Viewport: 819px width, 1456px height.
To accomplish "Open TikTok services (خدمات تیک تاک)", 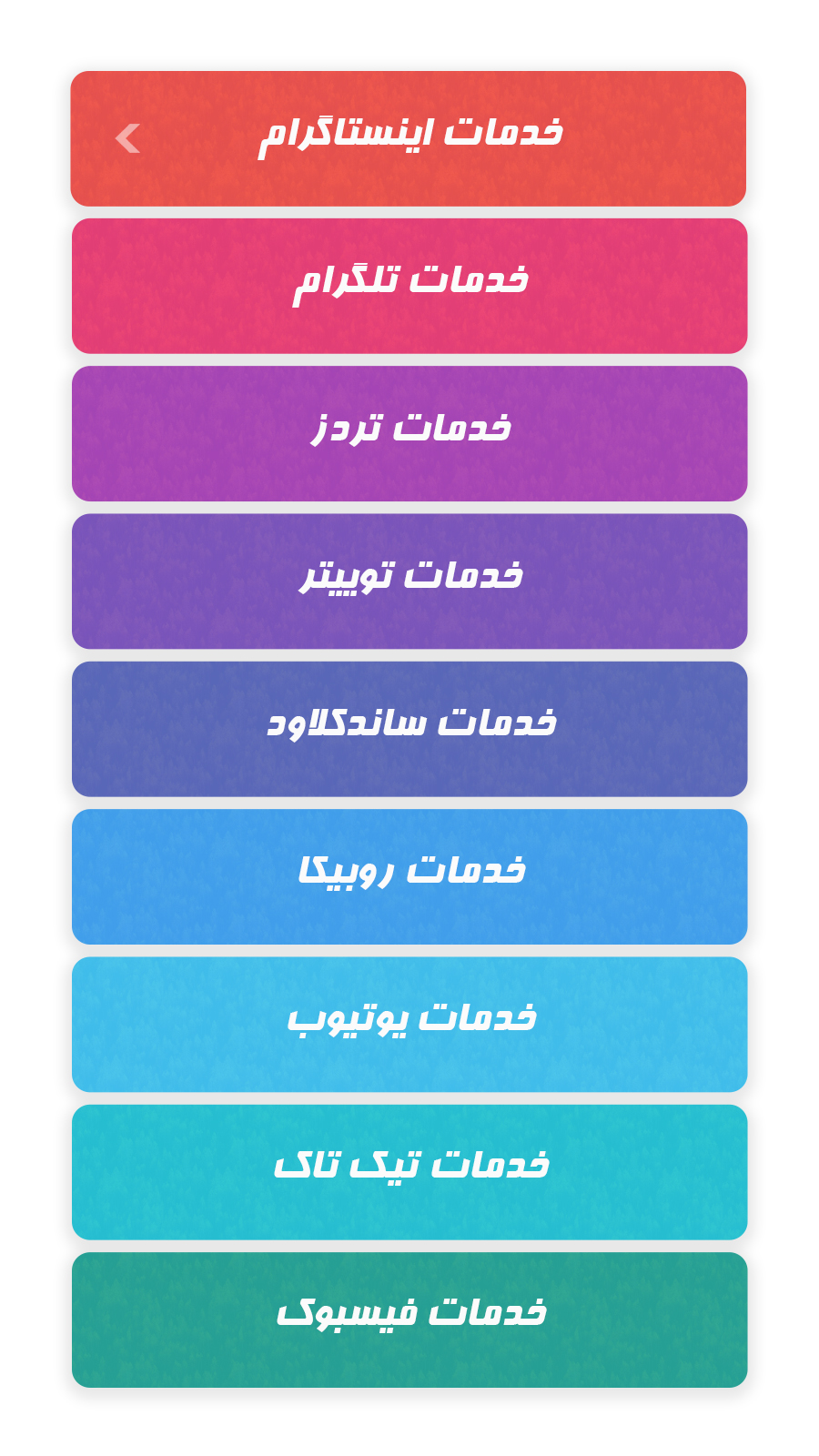I will pyautogui.click(x=409, y=1171).
